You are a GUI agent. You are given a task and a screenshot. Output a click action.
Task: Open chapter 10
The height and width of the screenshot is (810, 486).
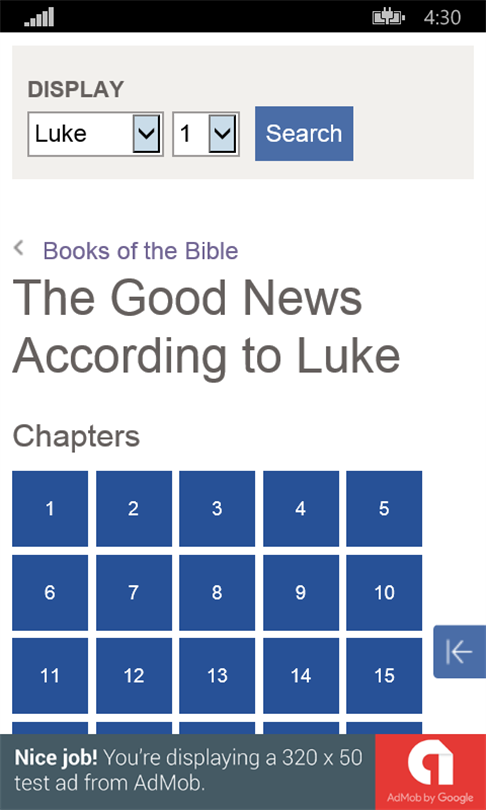point(384,593)
